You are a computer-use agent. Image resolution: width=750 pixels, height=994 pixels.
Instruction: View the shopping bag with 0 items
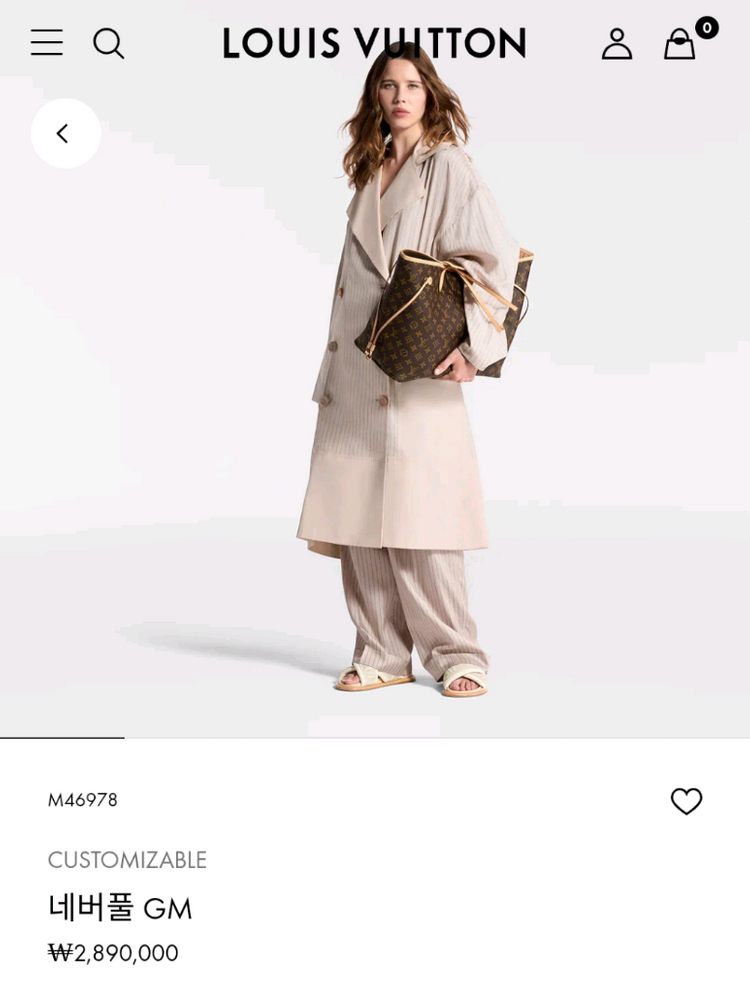681,45
